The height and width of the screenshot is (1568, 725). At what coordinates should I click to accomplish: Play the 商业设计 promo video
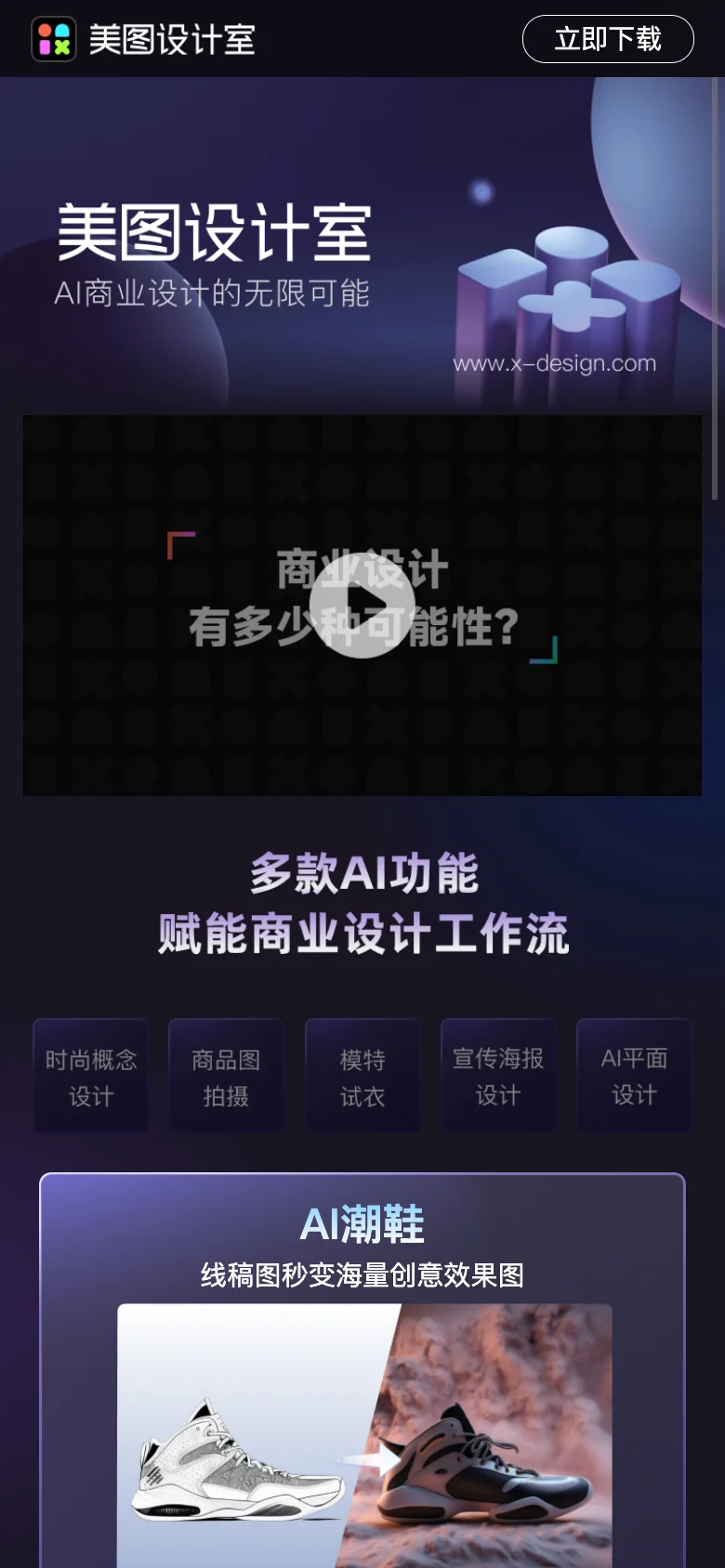pos(362,605)
